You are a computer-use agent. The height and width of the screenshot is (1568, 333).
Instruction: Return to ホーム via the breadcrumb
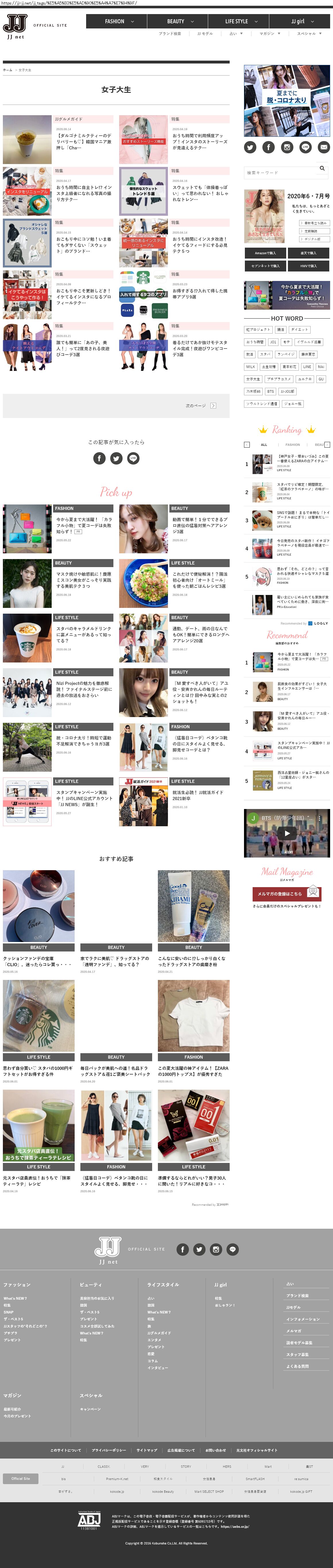click(x=7, y=70)
